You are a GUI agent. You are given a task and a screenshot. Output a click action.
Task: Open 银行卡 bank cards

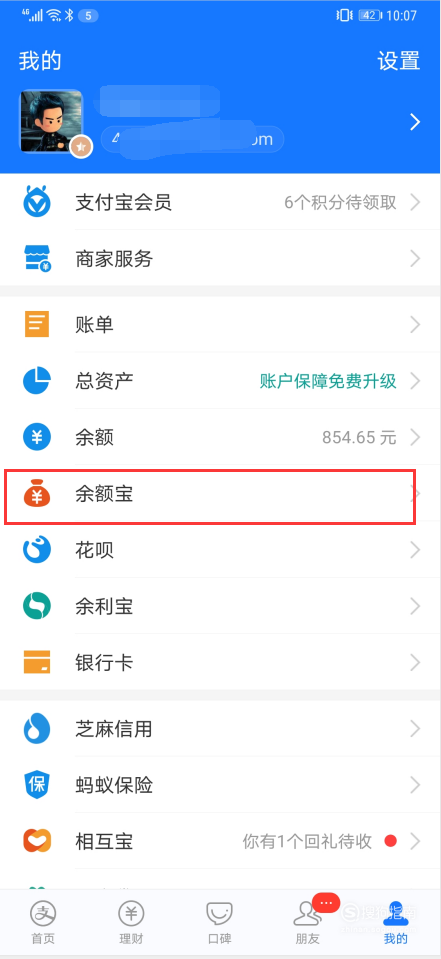pos(220,662)
